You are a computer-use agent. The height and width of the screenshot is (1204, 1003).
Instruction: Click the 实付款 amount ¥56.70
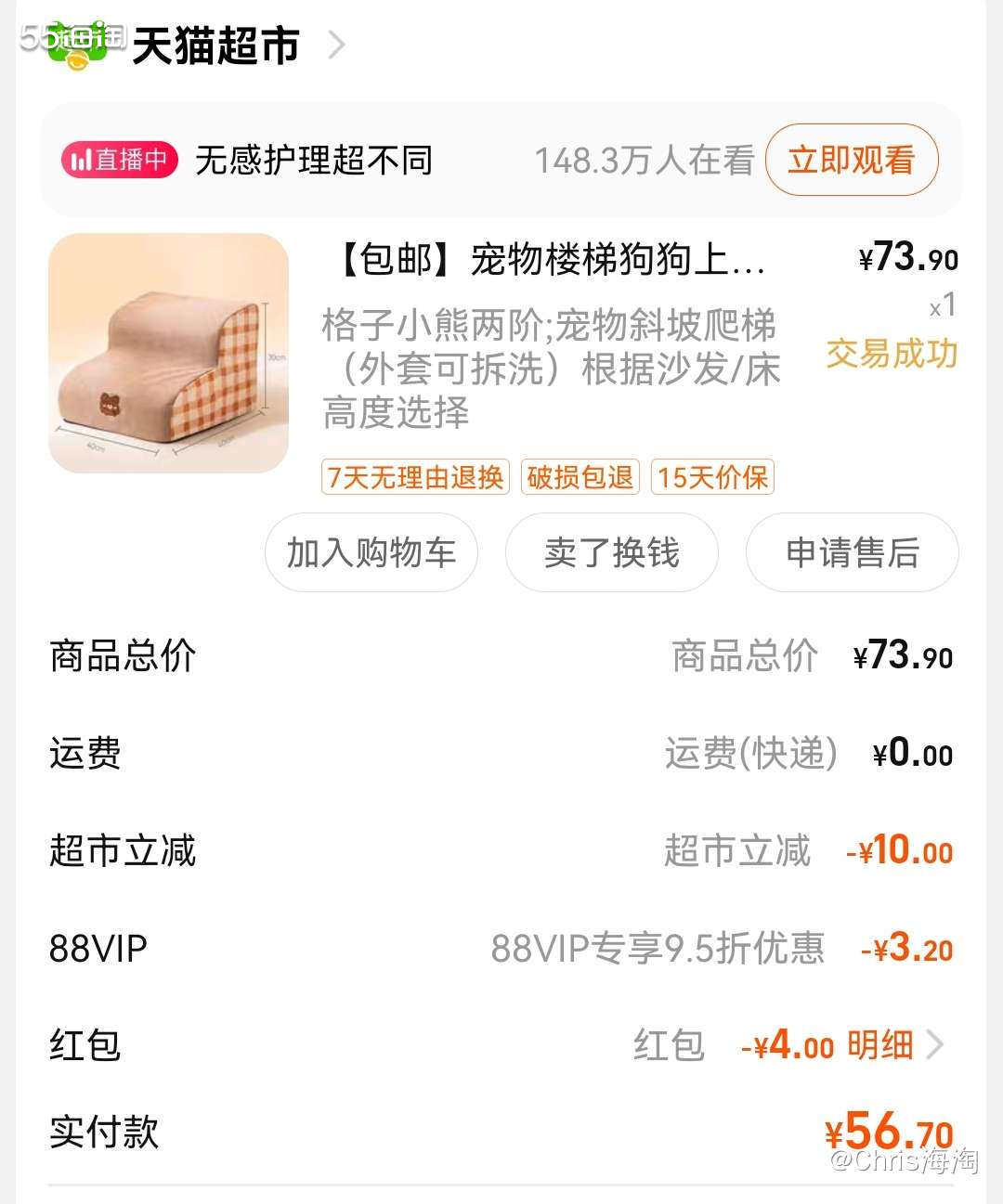tap(891, 1133)
